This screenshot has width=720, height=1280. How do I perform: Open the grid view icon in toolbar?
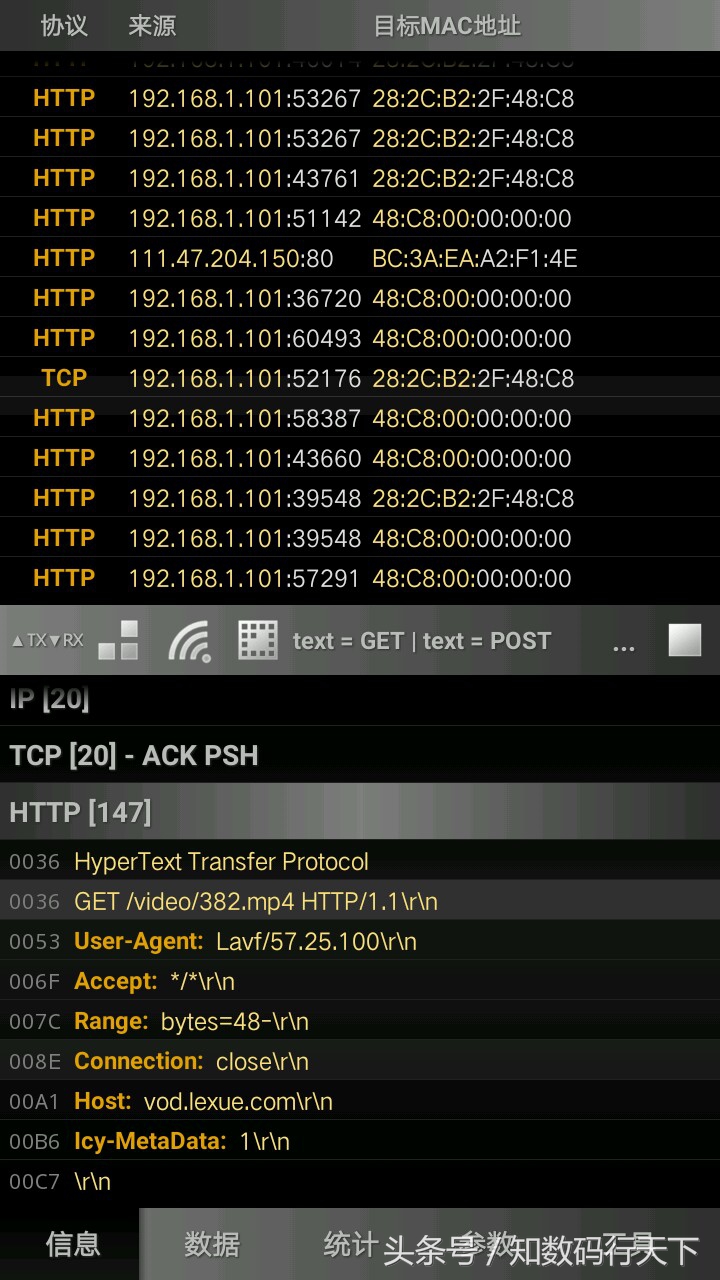click(257, 640)
